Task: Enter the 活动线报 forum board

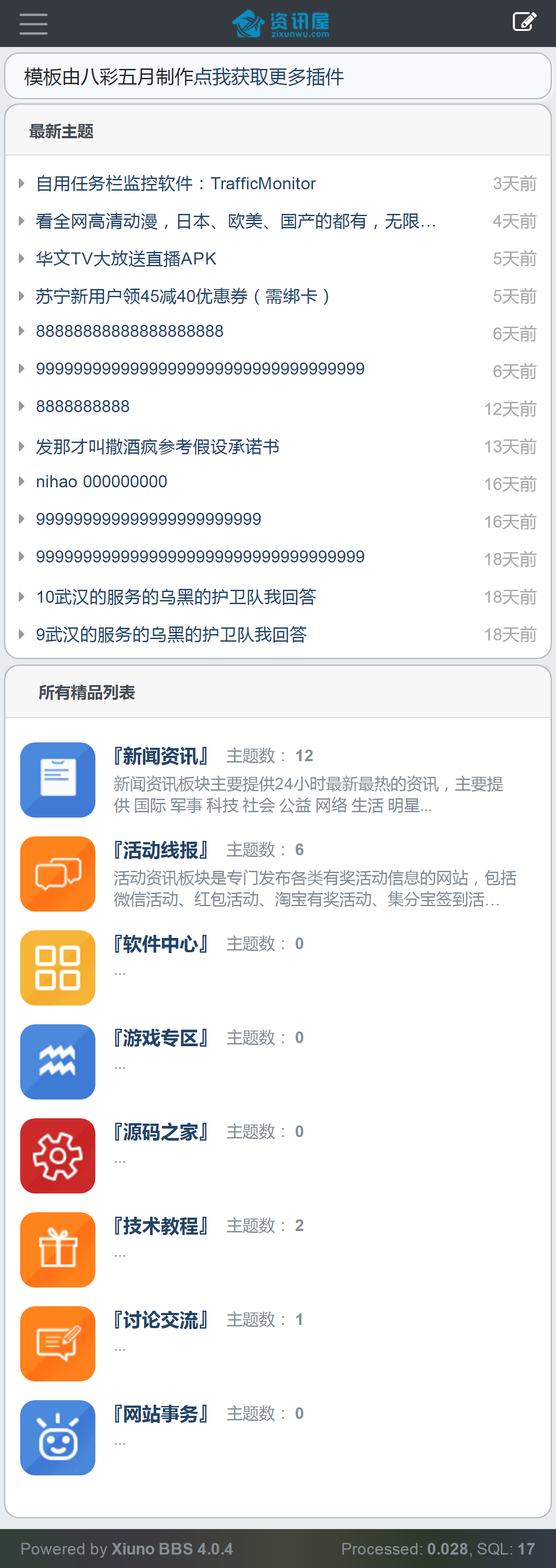Action: tap(161, 850)
